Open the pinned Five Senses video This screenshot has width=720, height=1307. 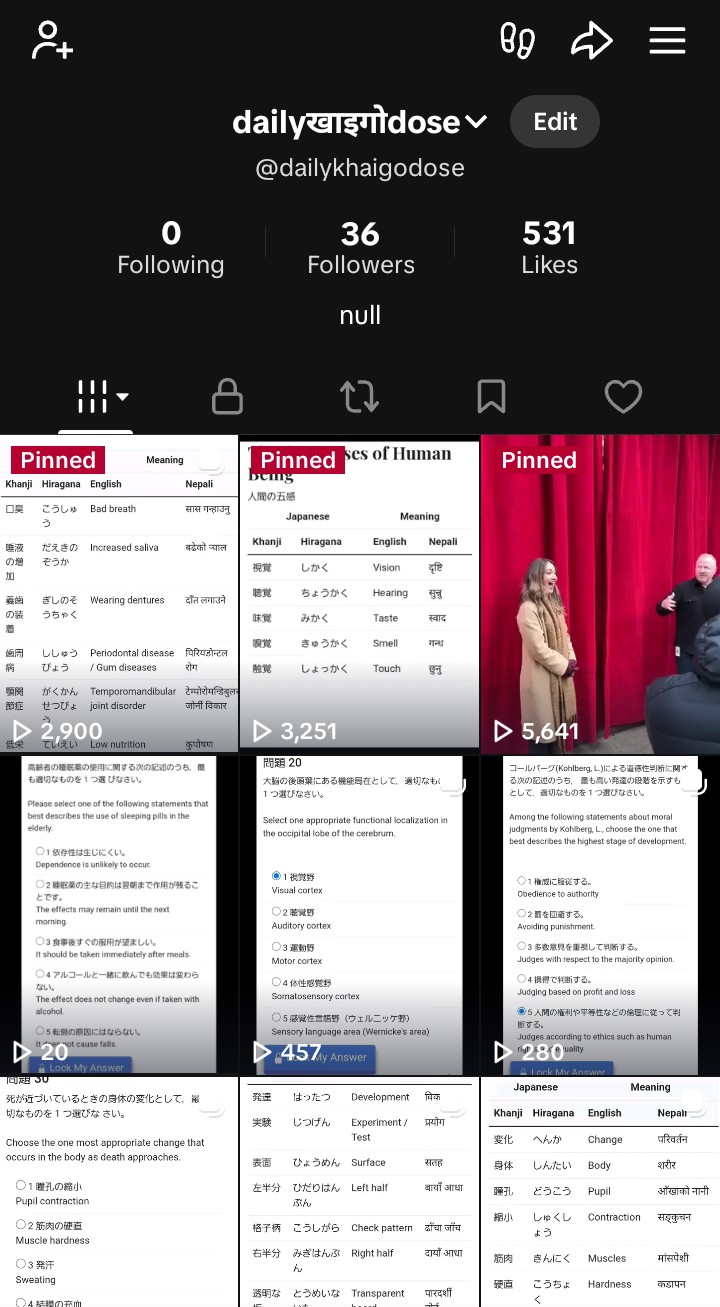[x=359, y=590]
